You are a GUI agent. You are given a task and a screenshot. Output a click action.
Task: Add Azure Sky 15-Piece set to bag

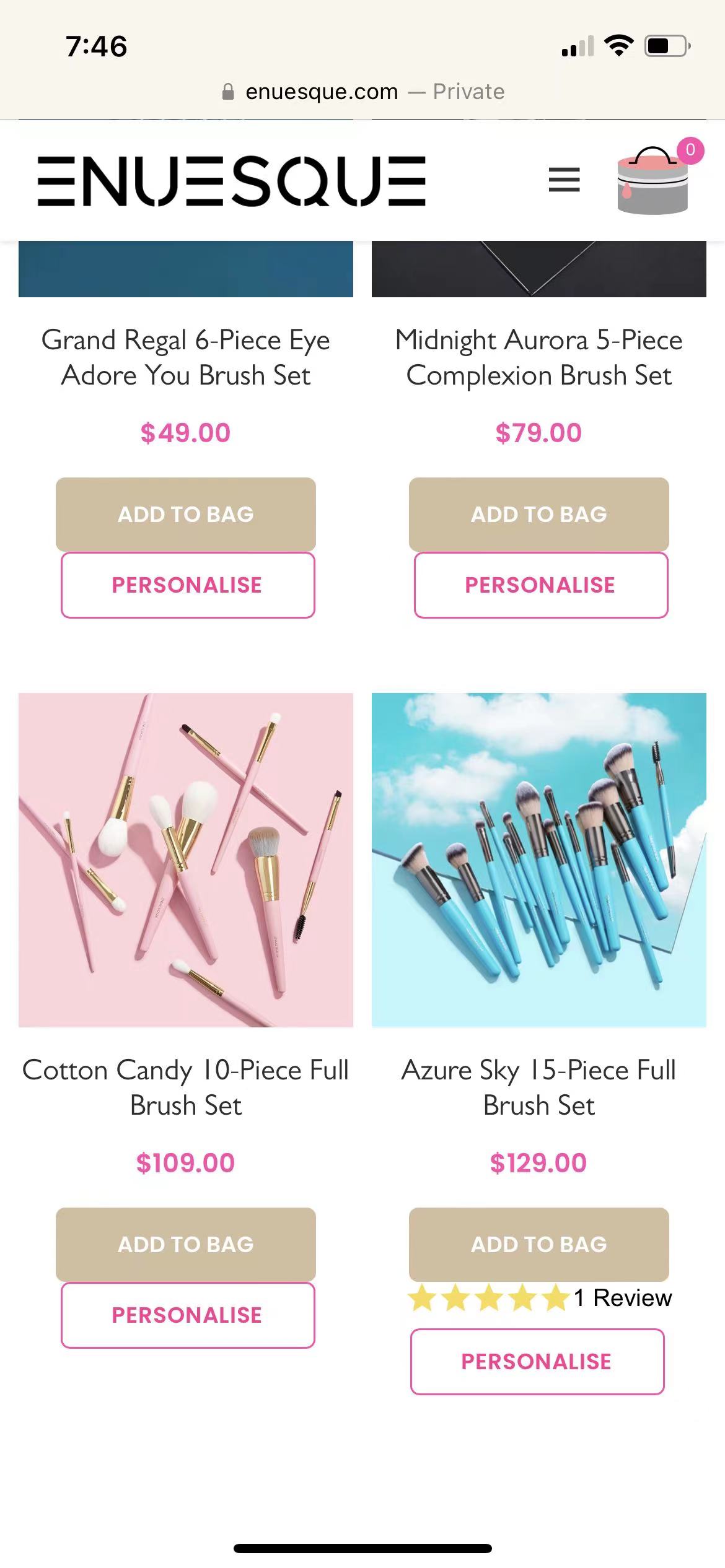click(538, 1244)
